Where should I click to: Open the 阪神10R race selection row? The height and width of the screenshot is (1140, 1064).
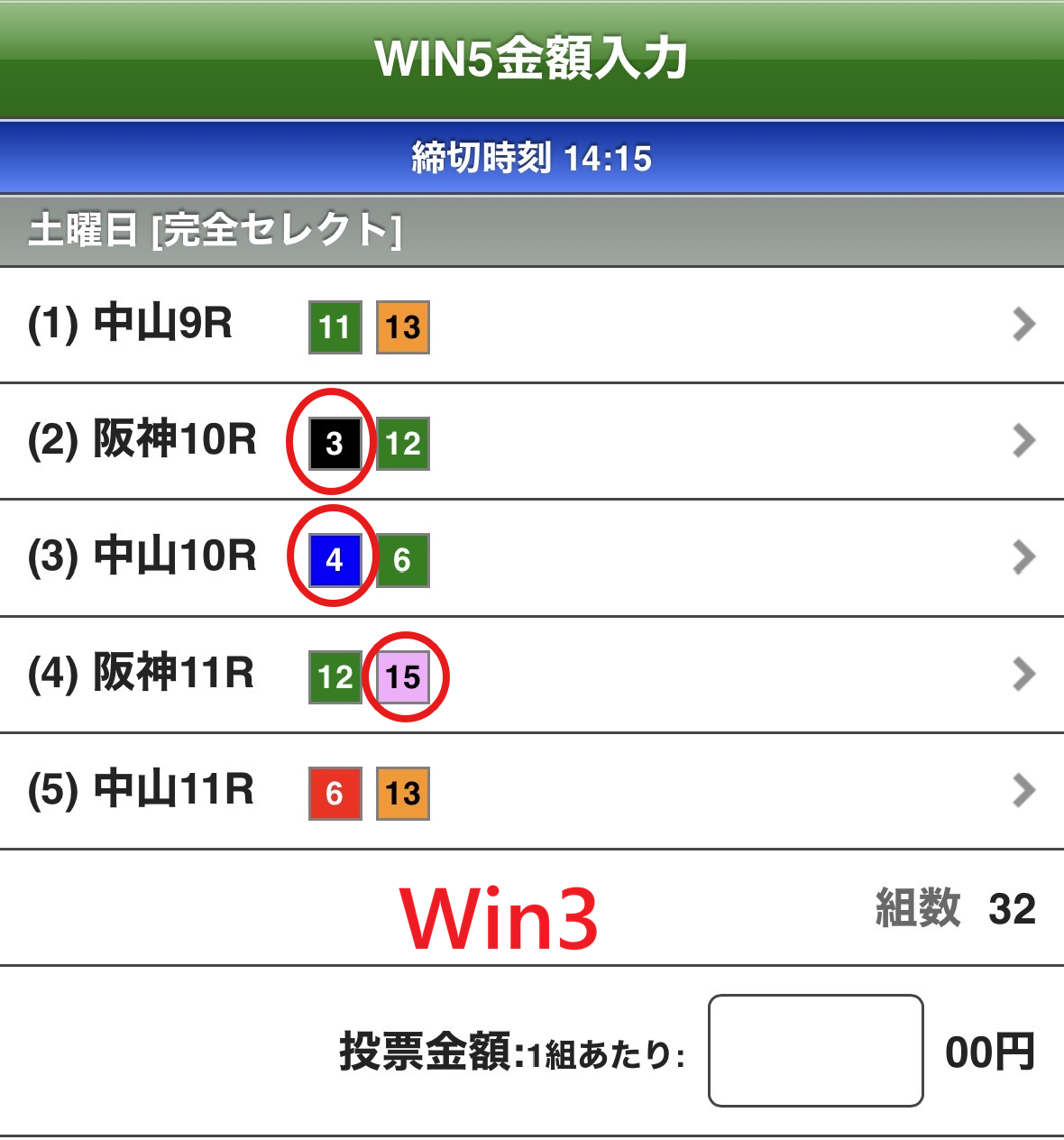(x=532, y=442)
